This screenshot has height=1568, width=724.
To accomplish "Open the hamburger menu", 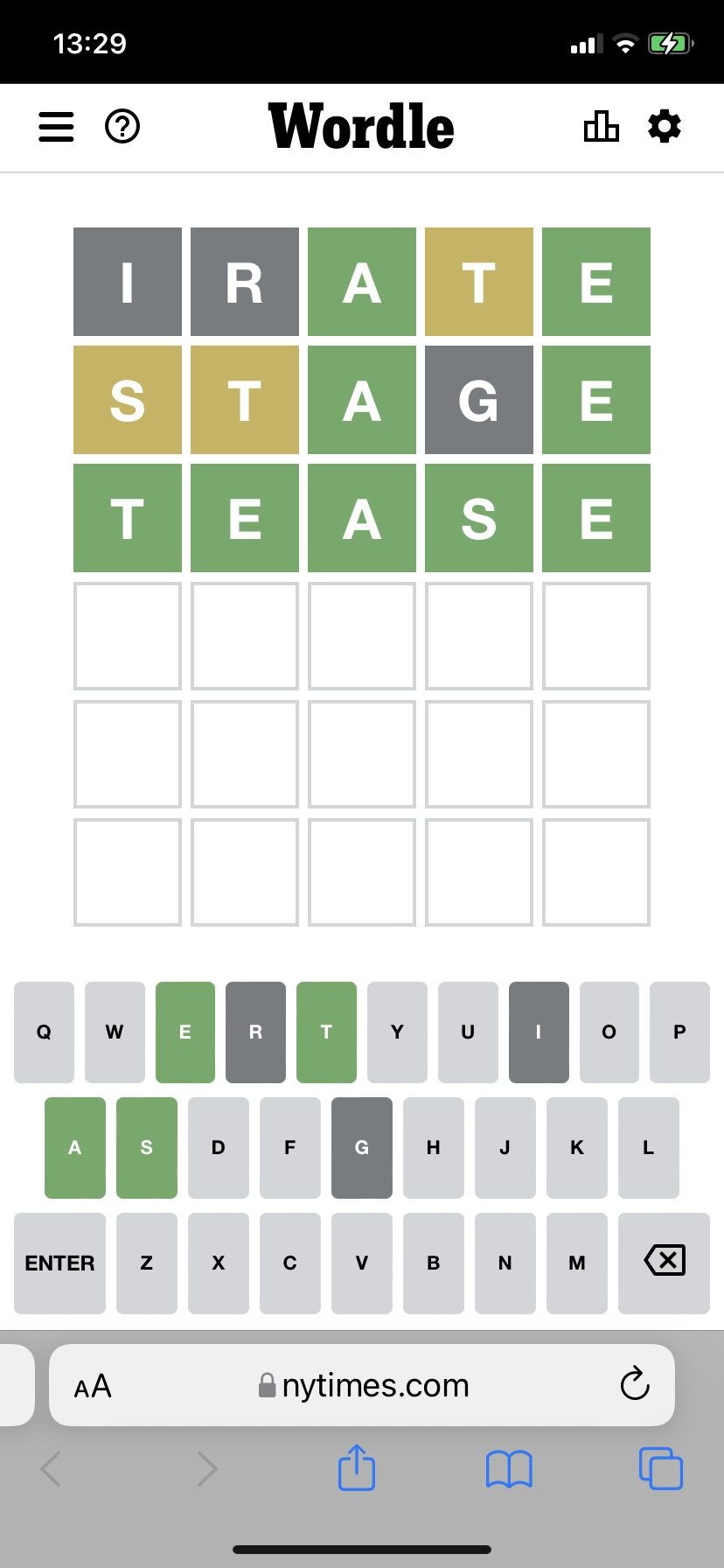I will [56, 127].
